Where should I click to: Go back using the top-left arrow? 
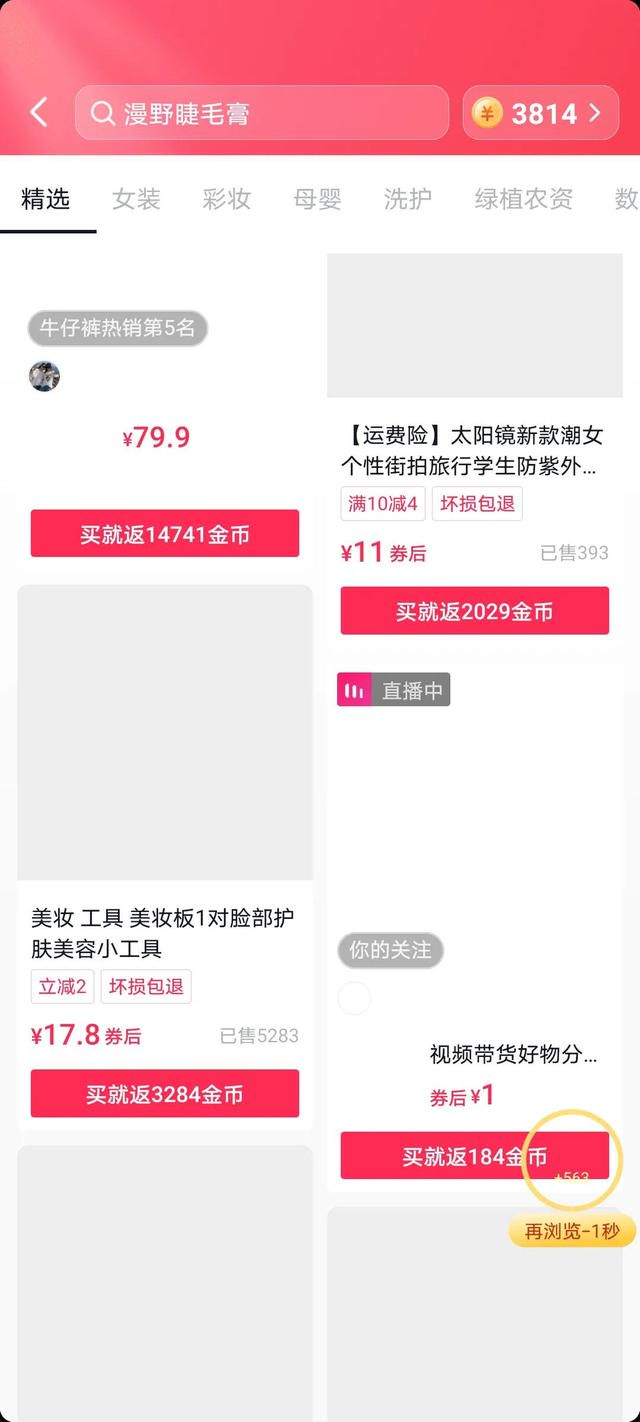39,112
